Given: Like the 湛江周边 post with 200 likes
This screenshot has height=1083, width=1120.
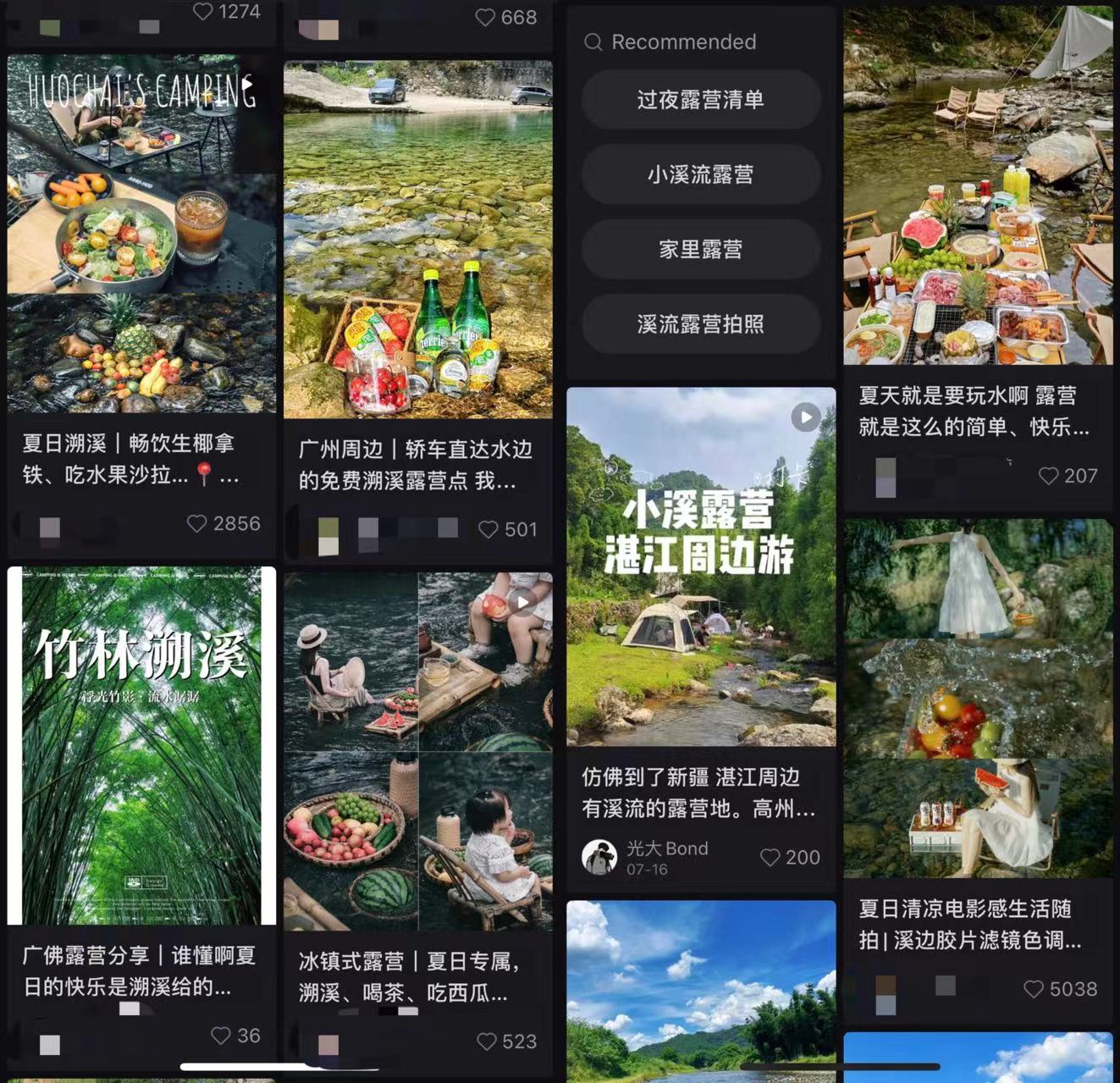Looking at the screenshot, I should pos(770,858).
